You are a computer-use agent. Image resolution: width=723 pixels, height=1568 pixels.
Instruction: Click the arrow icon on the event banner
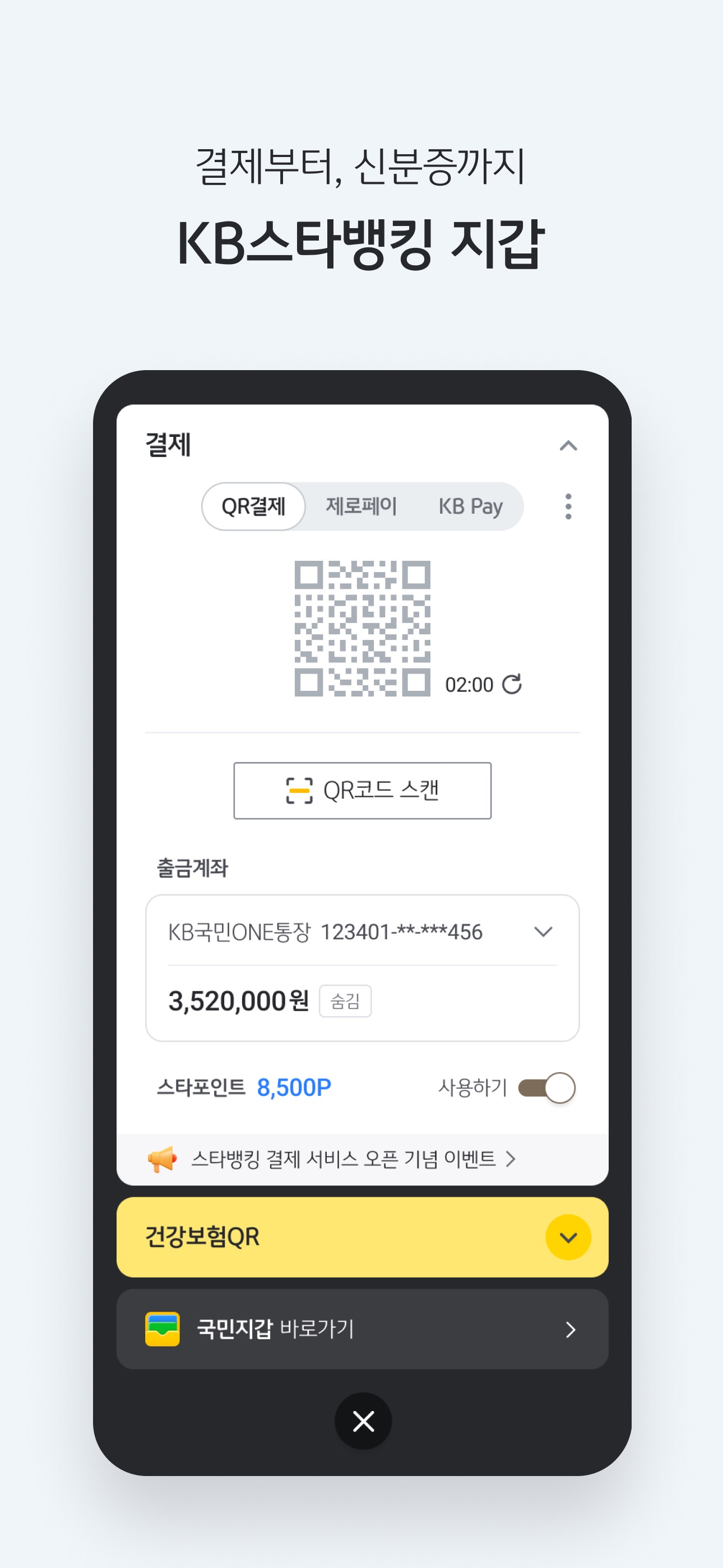[511, 1159]
